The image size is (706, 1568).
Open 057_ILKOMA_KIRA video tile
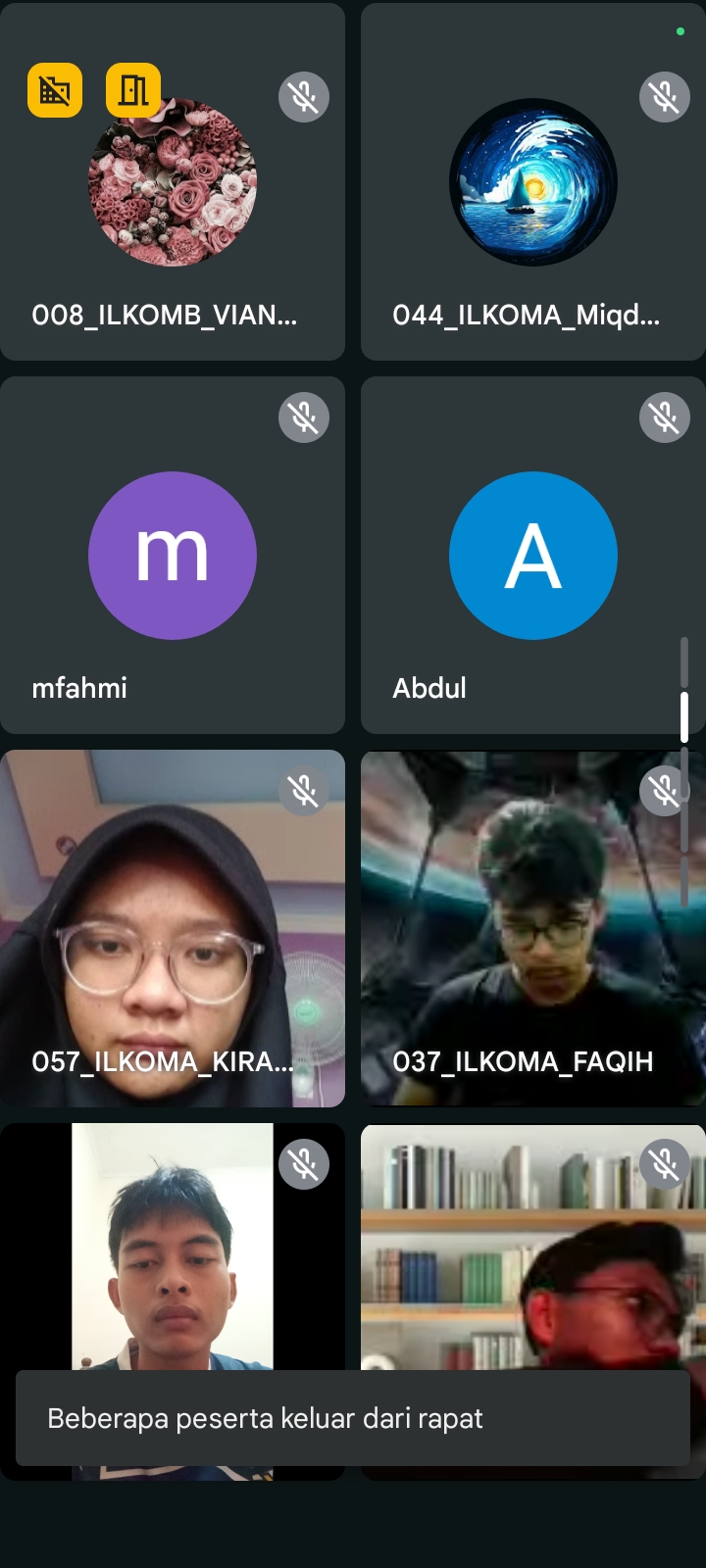point(173,928)
